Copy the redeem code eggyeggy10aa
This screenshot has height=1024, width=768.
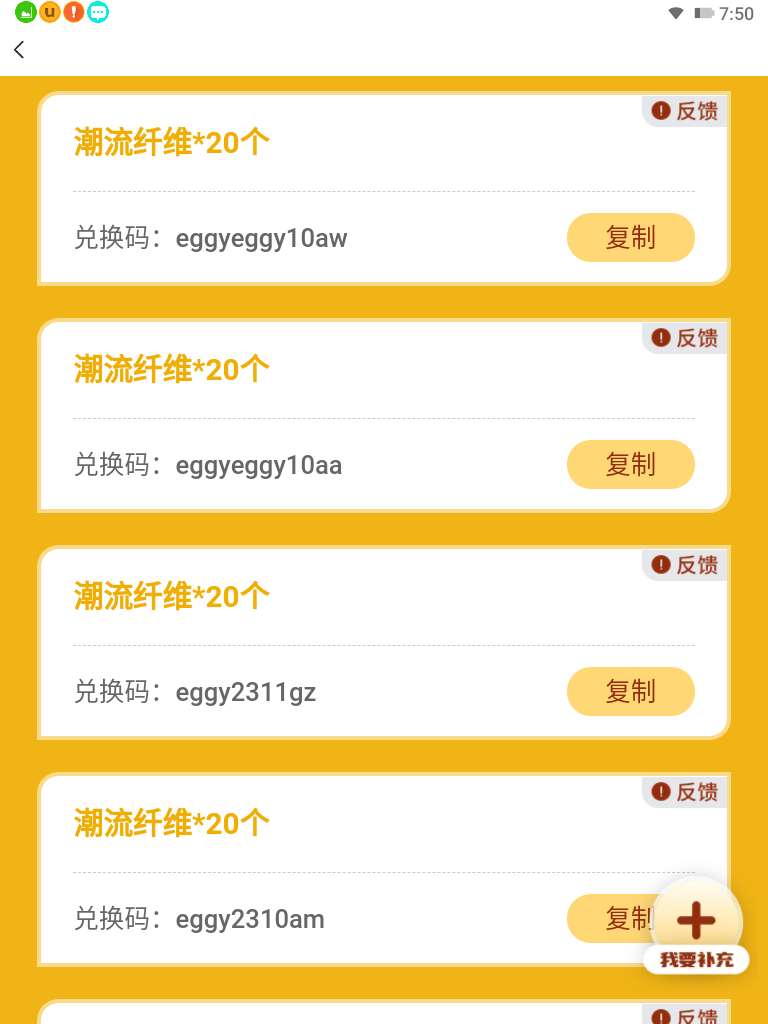(630, 465)
